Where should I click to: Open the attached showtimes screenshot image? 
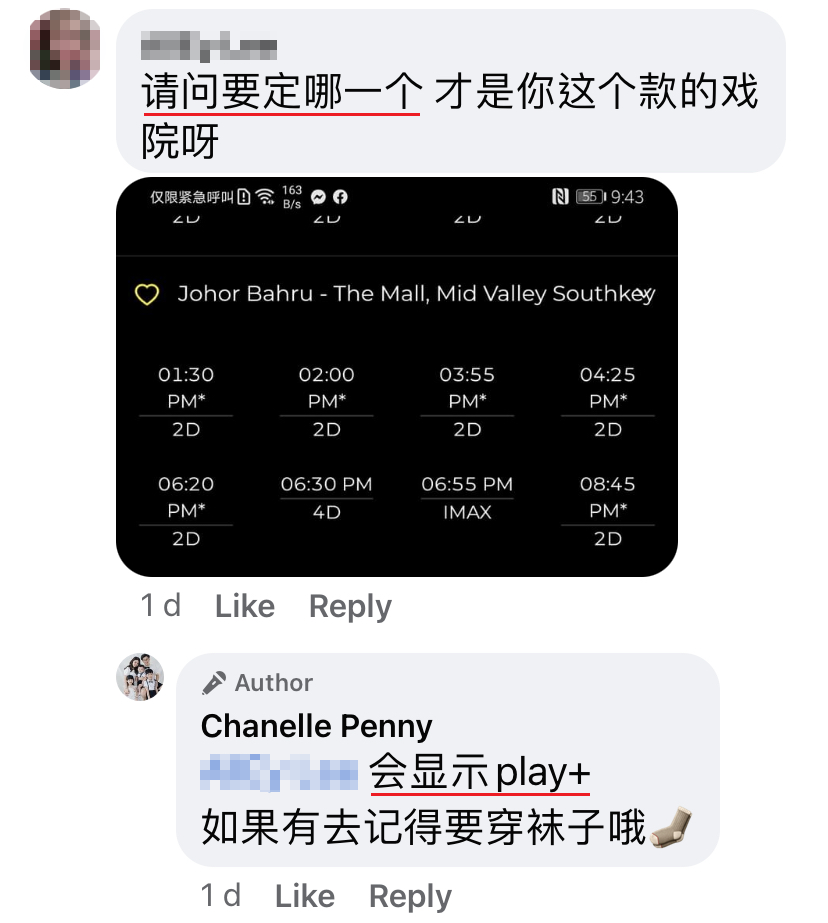pos(397,377)
